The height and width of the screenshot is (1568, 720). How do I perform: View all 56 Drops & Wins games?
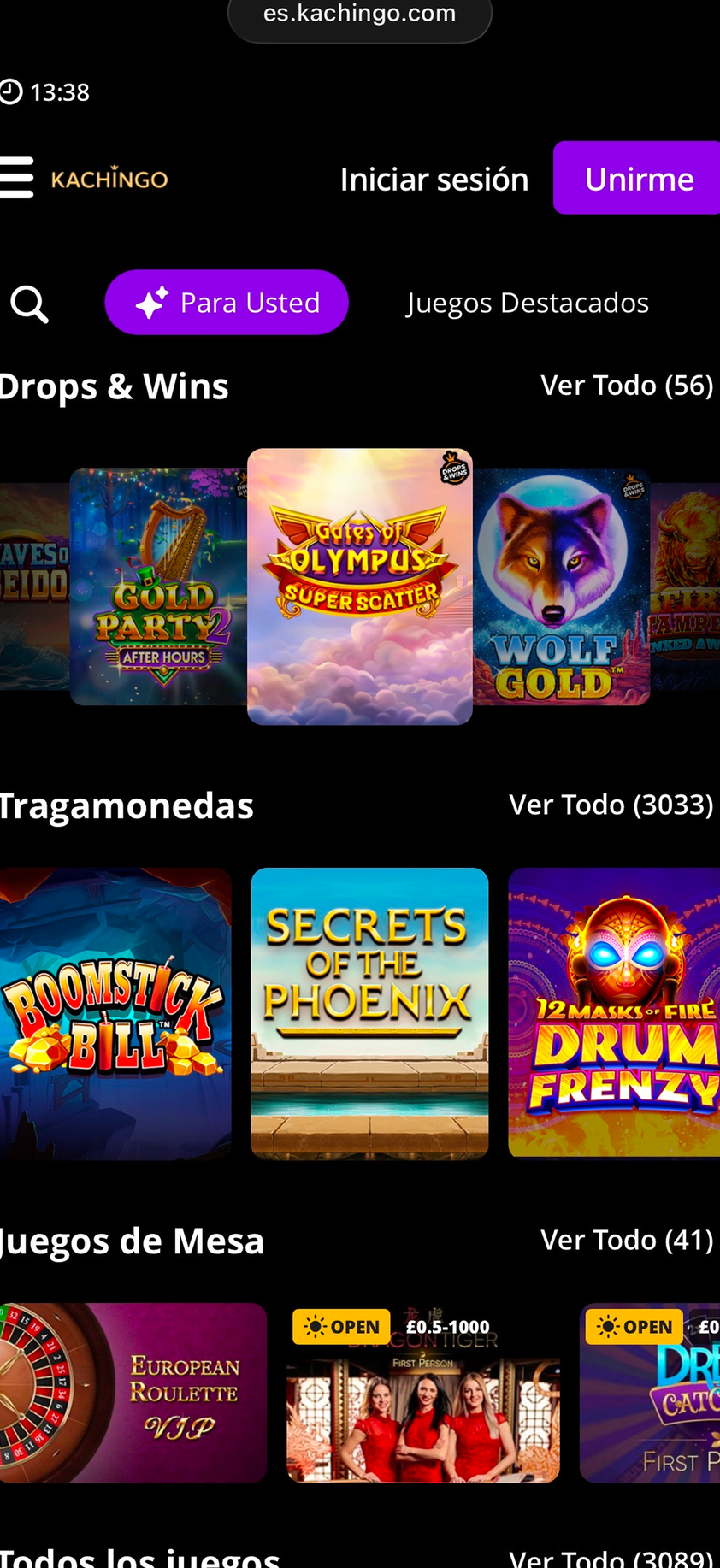(627, 386)
